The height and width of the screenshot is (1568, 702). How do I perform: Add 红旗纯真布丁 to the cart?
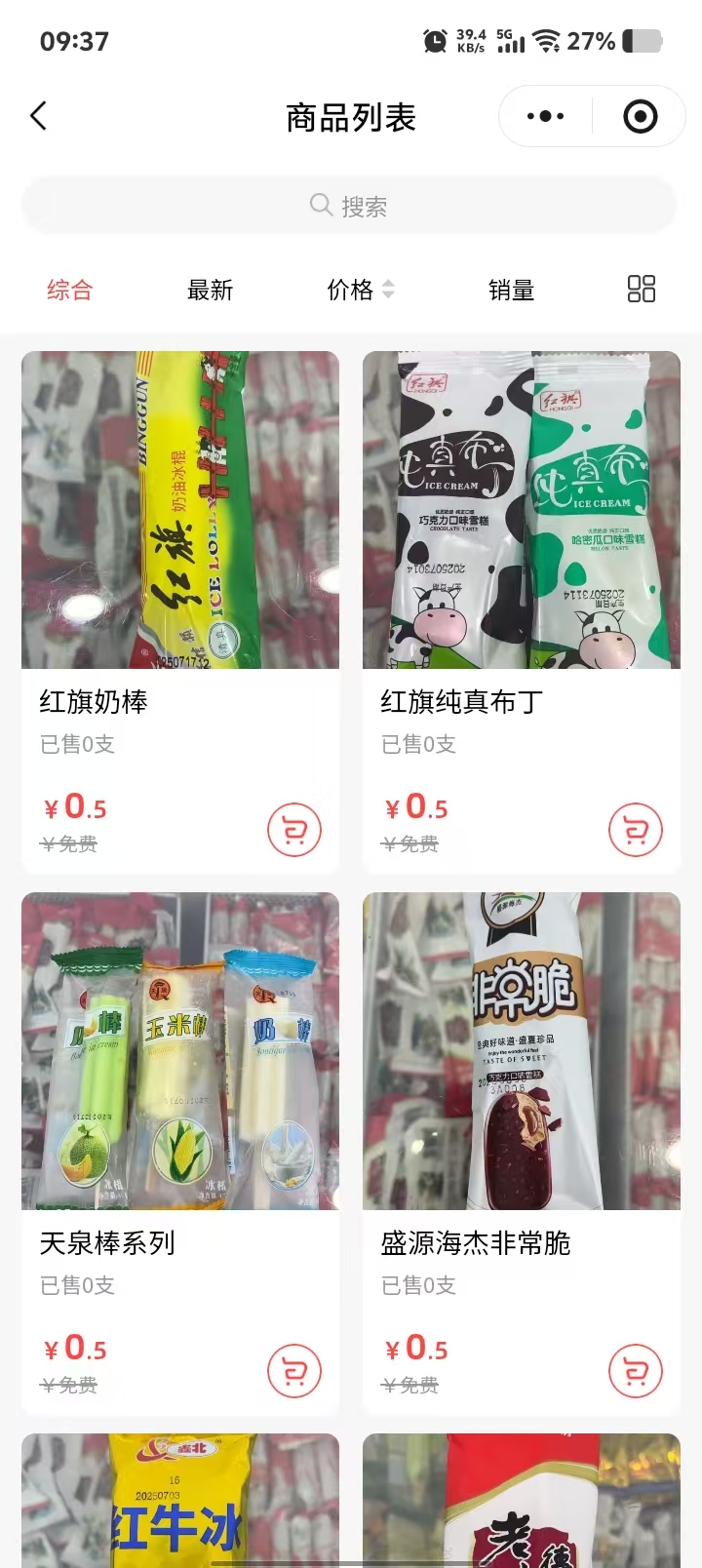[636, 830]
